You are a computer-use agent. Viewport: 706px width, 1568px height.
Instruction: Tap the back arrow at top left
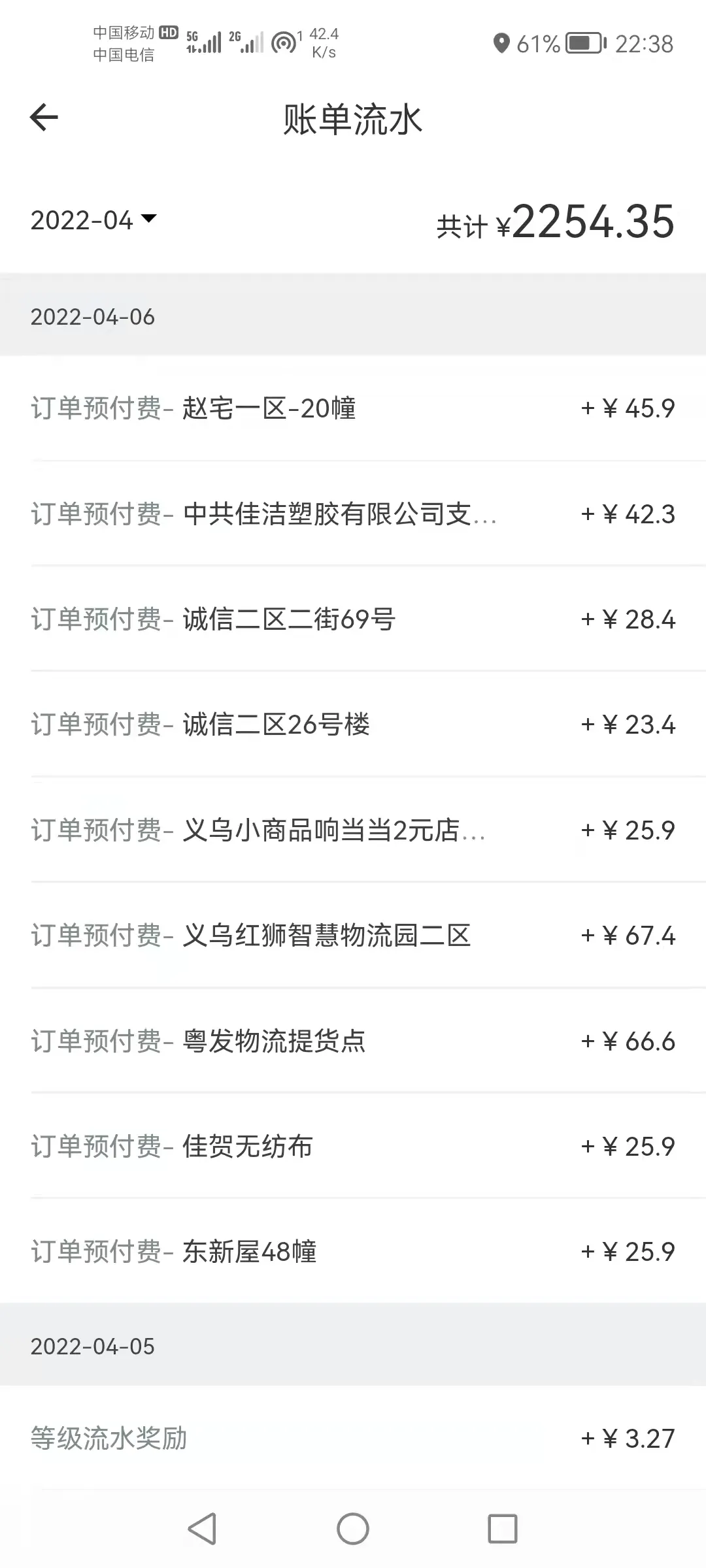click(x=44, y=119)
